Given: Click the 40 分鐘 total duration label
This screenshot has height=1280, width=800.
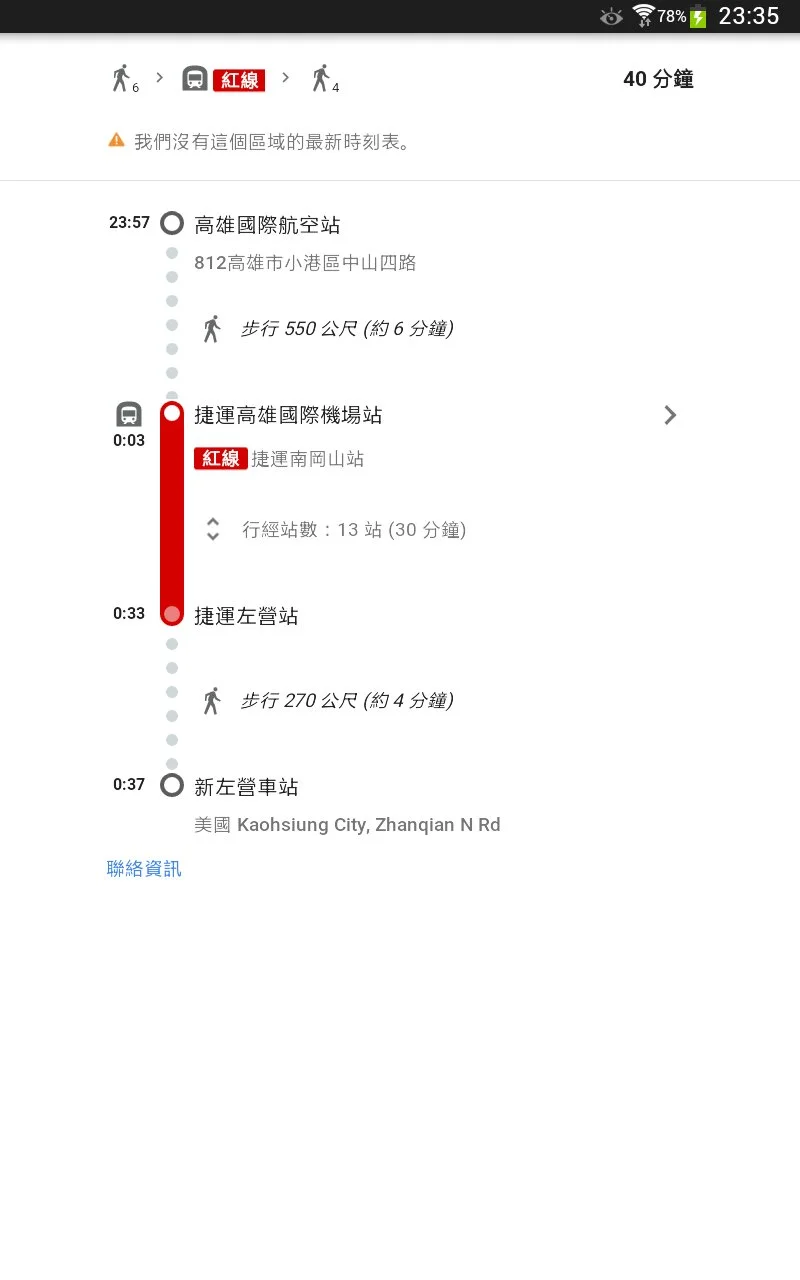Looking at the screenshot, I should [x=658, y=78].
